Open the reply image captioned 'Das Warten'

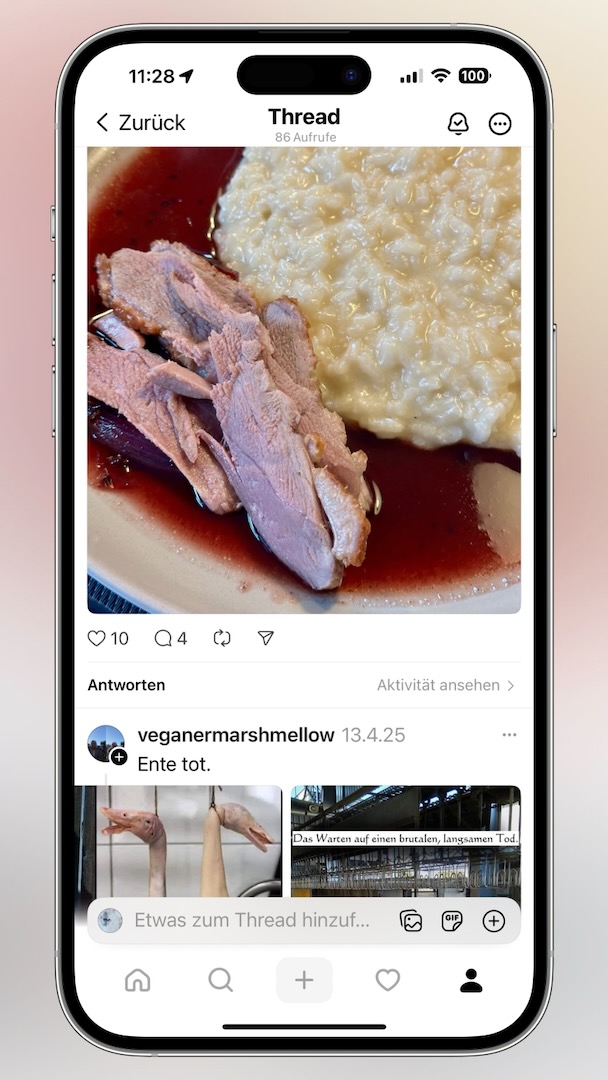(405, 840)
